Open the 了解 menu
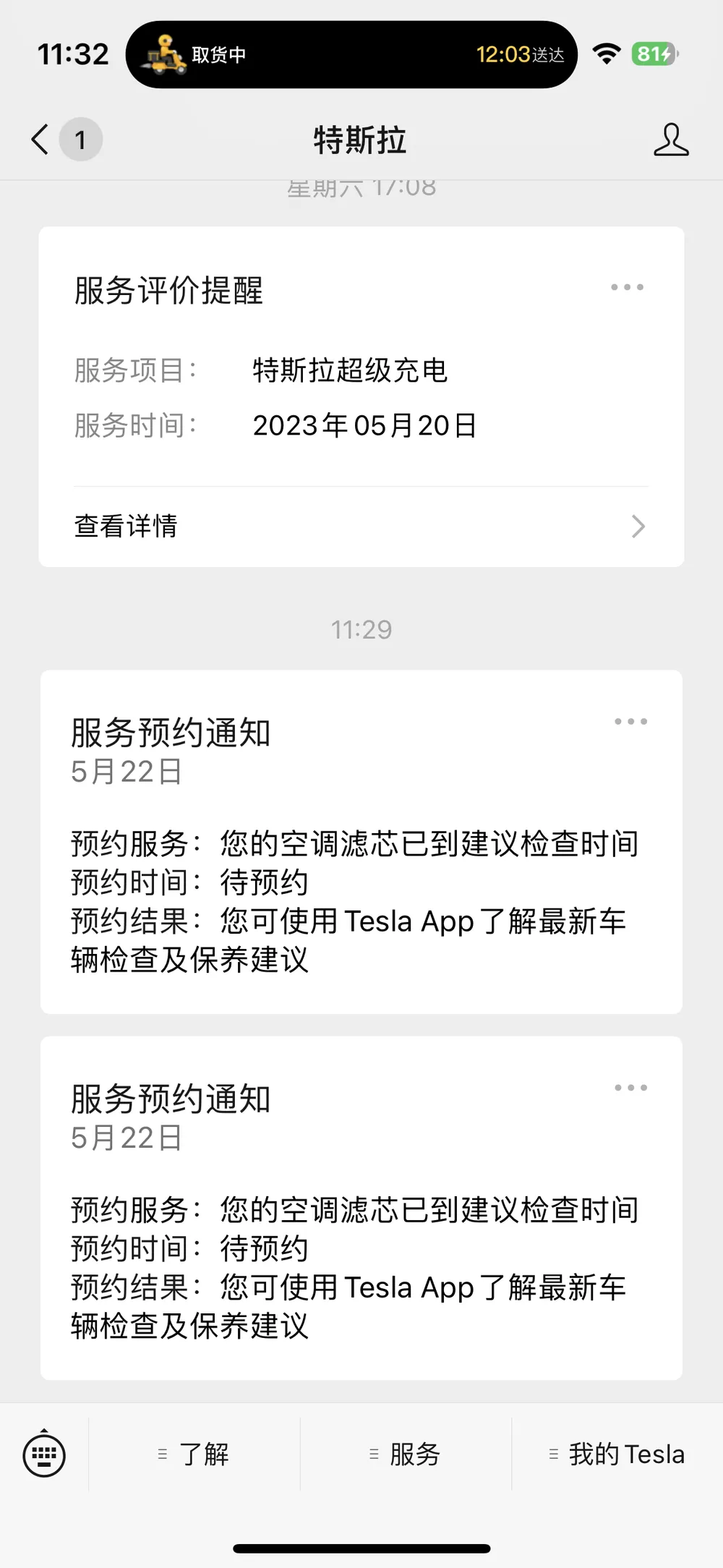The width and height of the screenshot is (723, 1568). coord(194,1454)
